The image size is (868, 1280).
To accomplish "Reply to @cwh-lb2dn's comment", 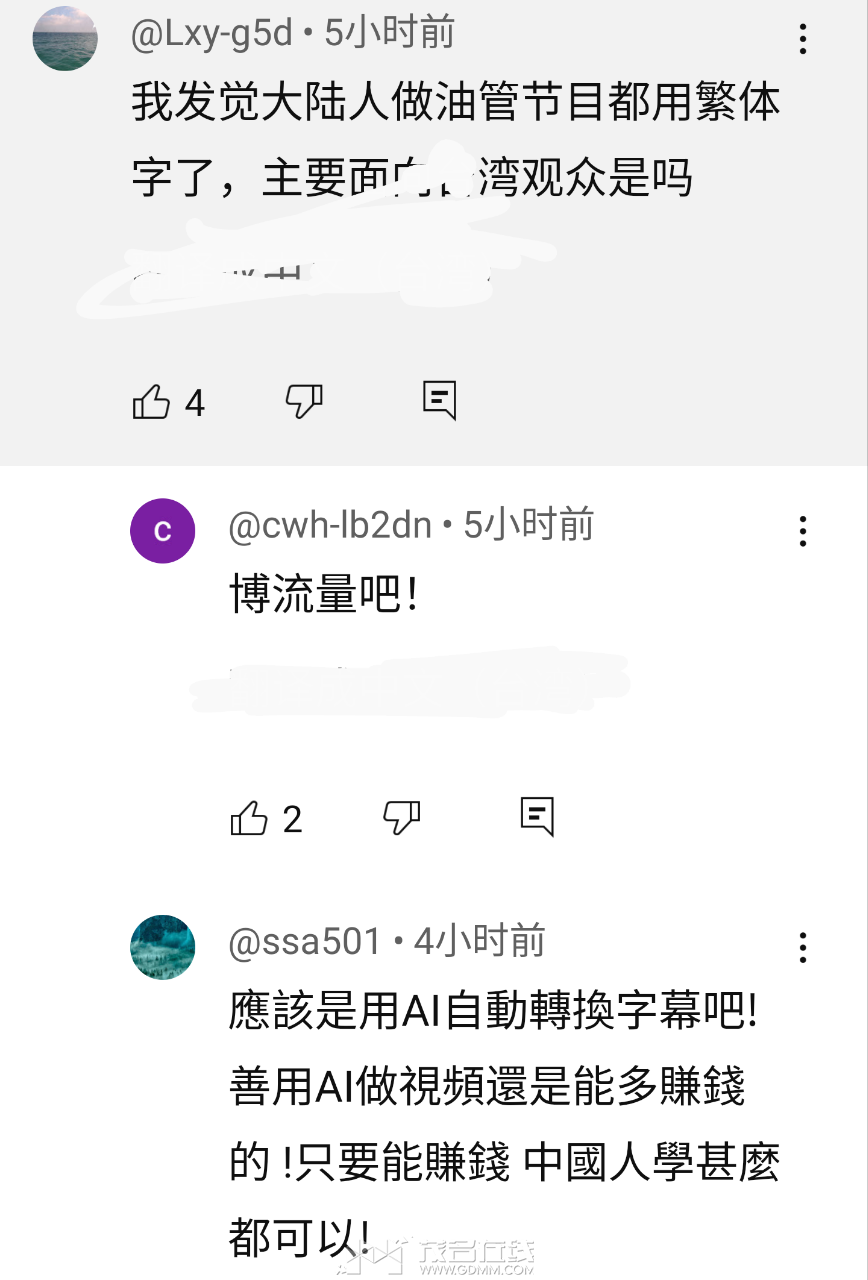I will tap(537, 817).
